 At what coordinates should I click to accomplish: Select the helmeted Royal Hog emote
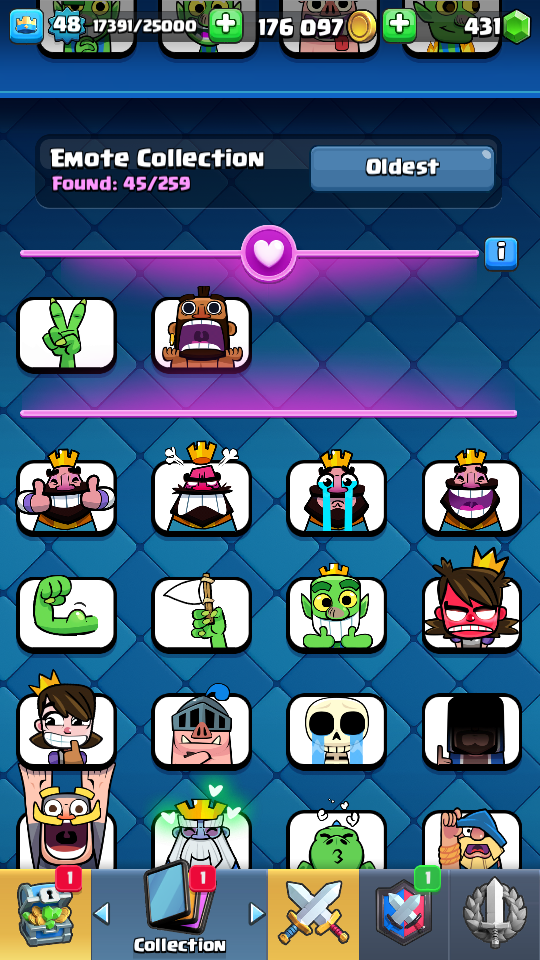(x=201, y=727)
